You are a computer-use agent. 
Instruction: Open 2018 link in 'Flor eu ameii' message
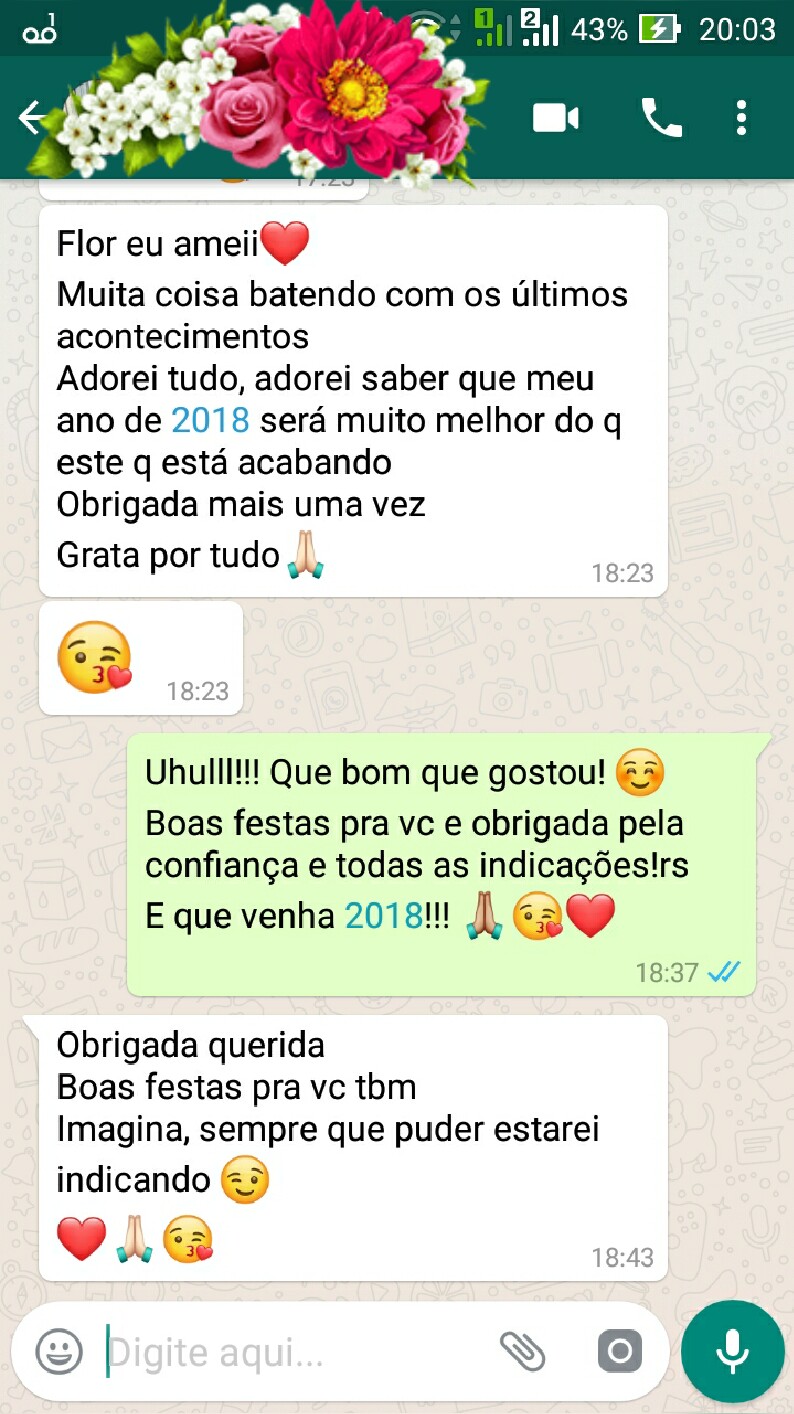(x=209, y=420)
